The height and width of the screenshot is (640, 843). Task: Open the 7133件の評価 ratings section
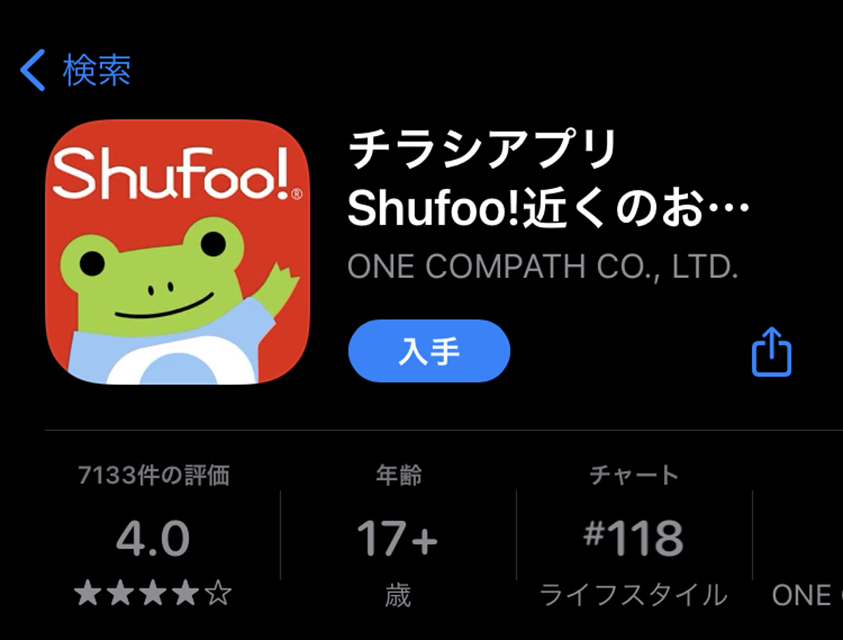click(x=152, y=538)
